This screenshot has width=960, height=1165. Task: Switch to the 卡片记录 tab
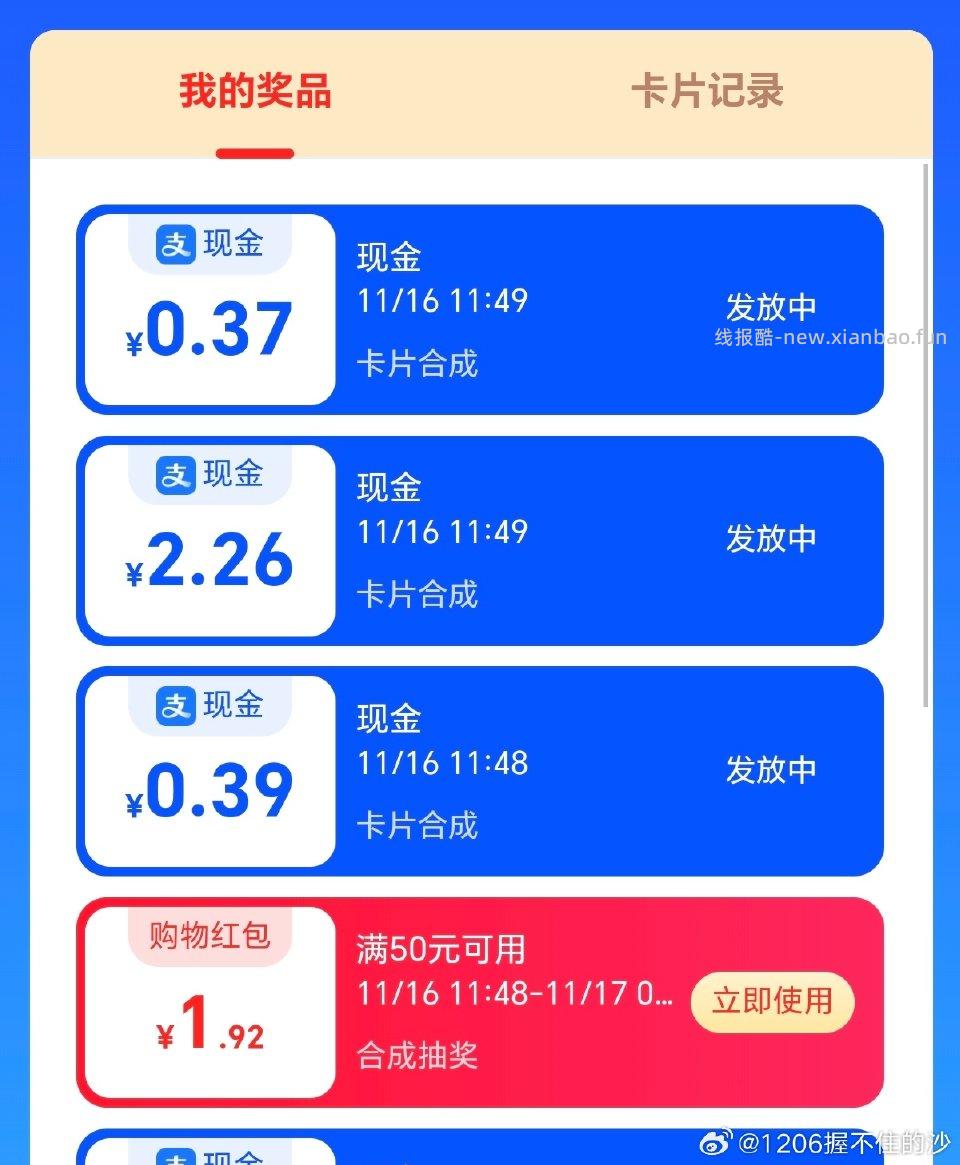(706, 92)
